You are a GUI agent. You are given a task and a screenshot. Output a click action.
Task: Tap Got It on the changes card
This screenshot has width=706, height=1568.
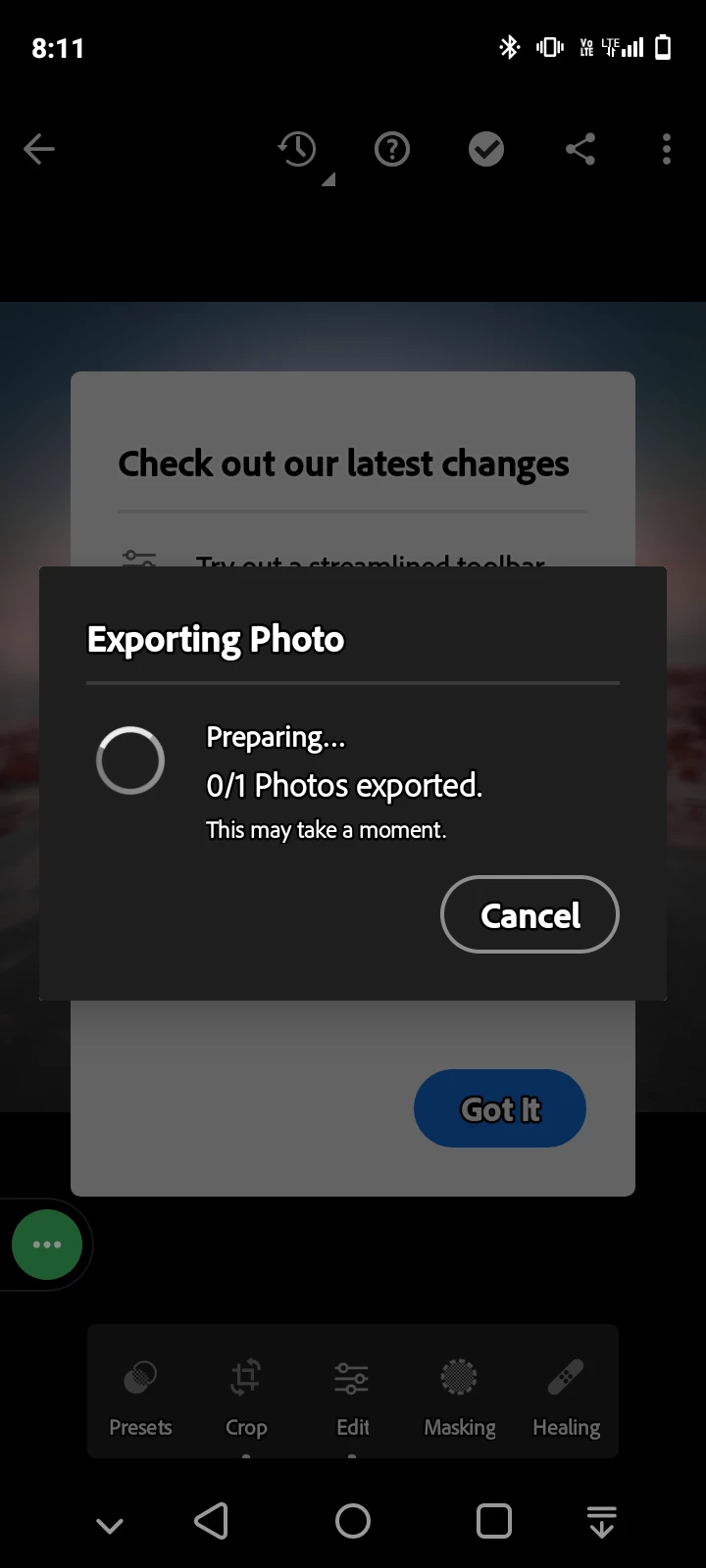(500, 1108)
